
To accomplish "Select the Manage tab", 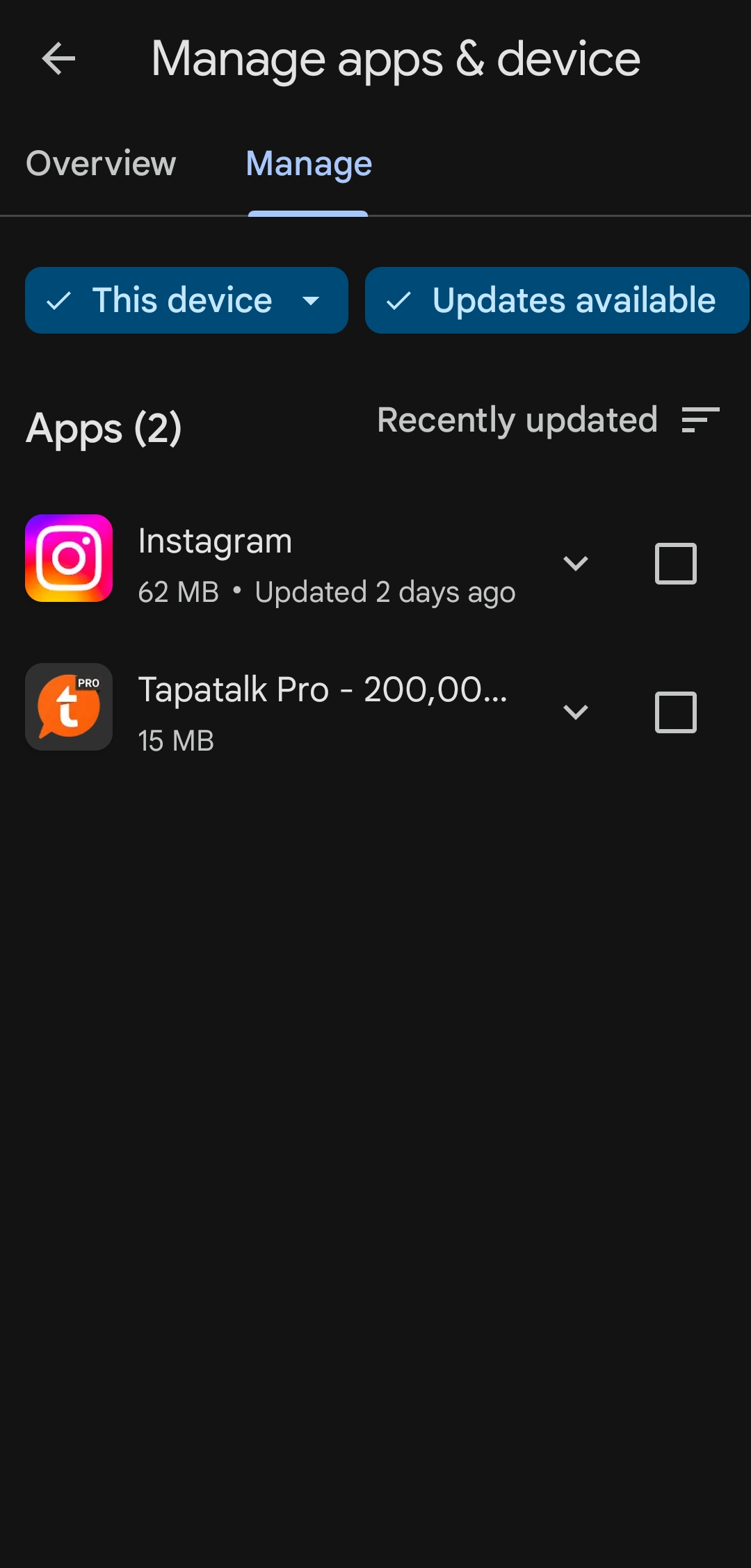I will pyautogui.click(x=309, y=164).
